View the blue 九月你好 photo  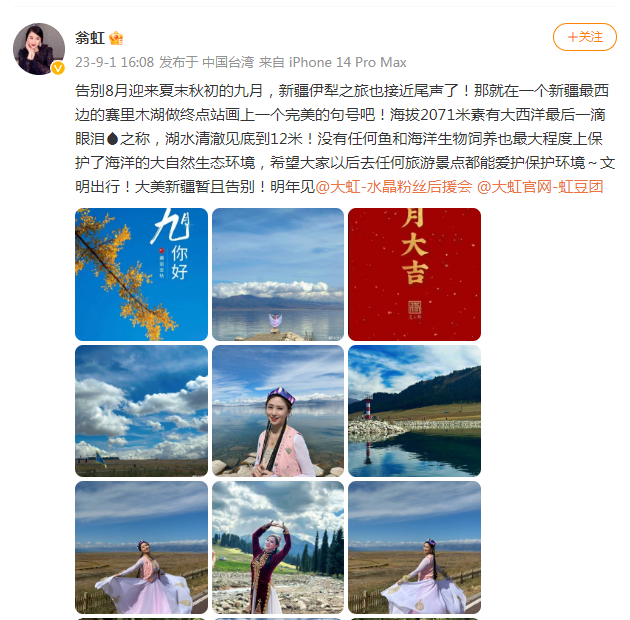pos(141,274)
